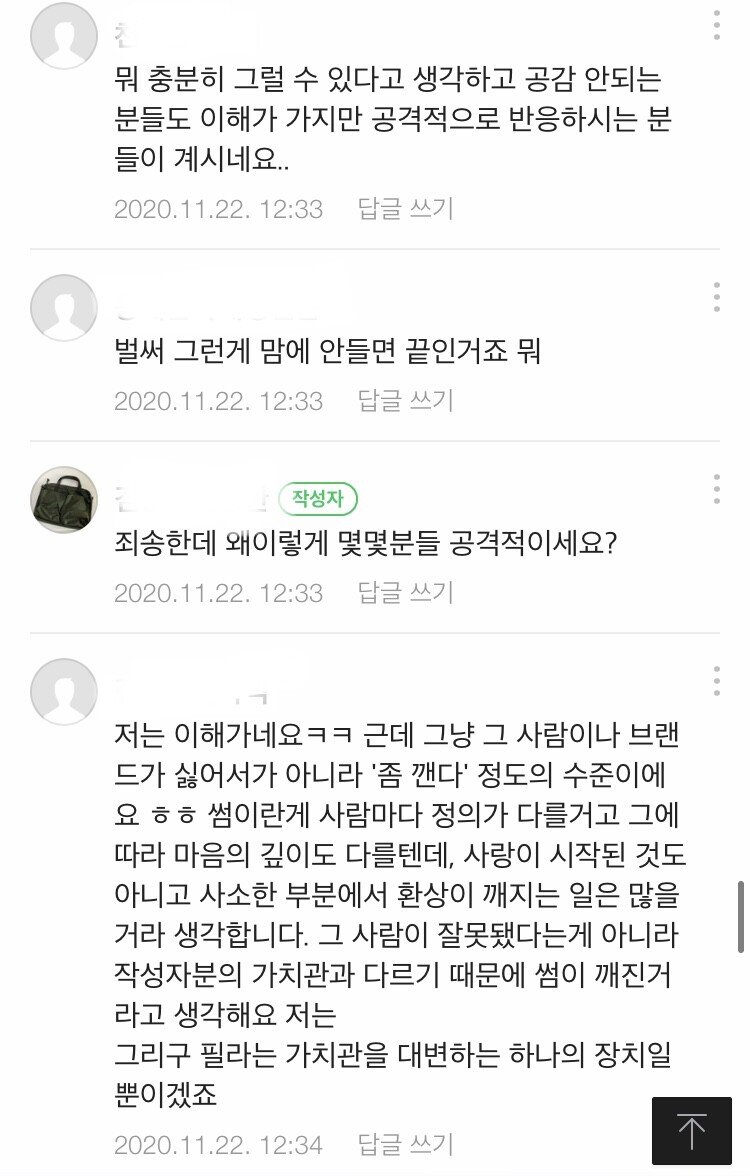Reply to the comment '벌써 그런게 맘에 안들면'
The height and width of the screenshot is (1176, 750).
[x=405, y=401]
